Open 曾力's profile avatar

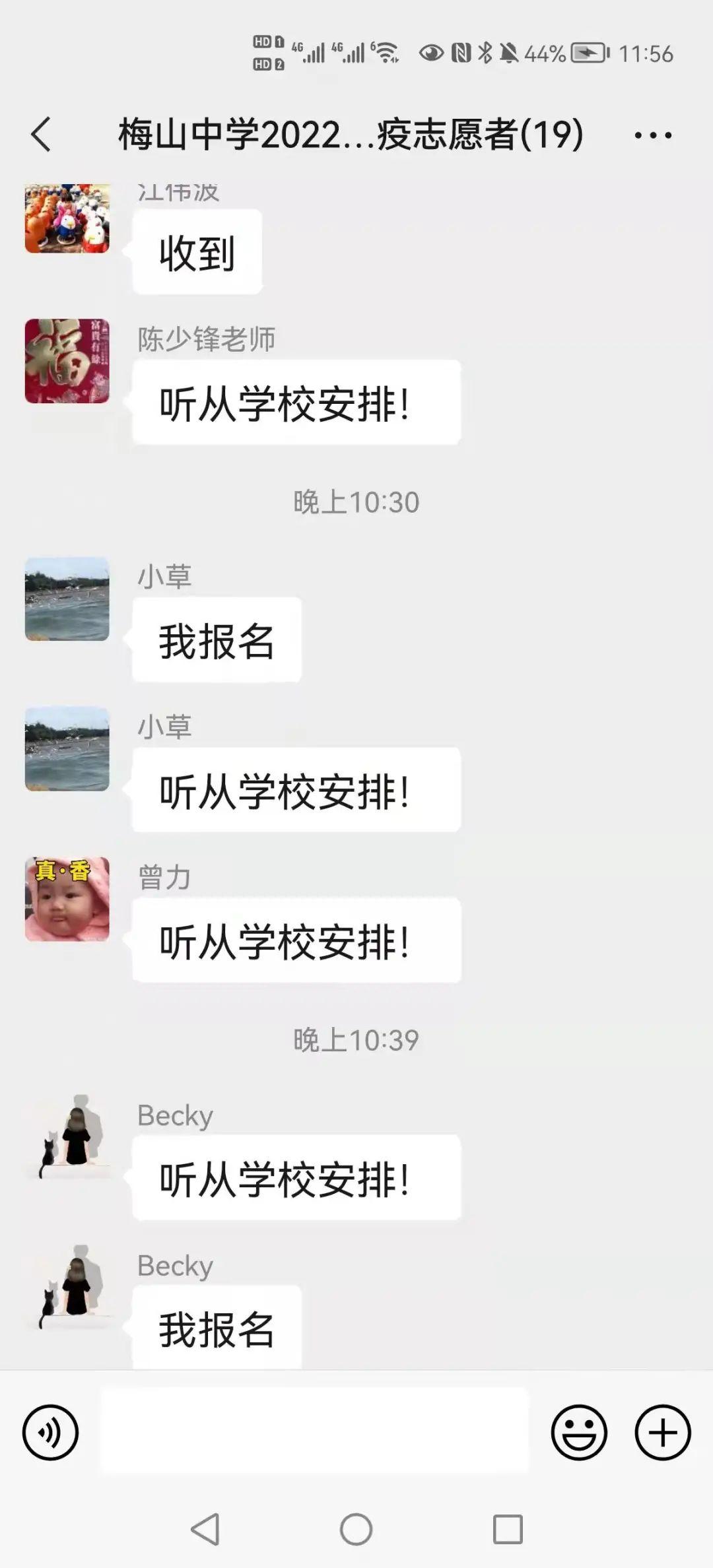pos(67,899)
